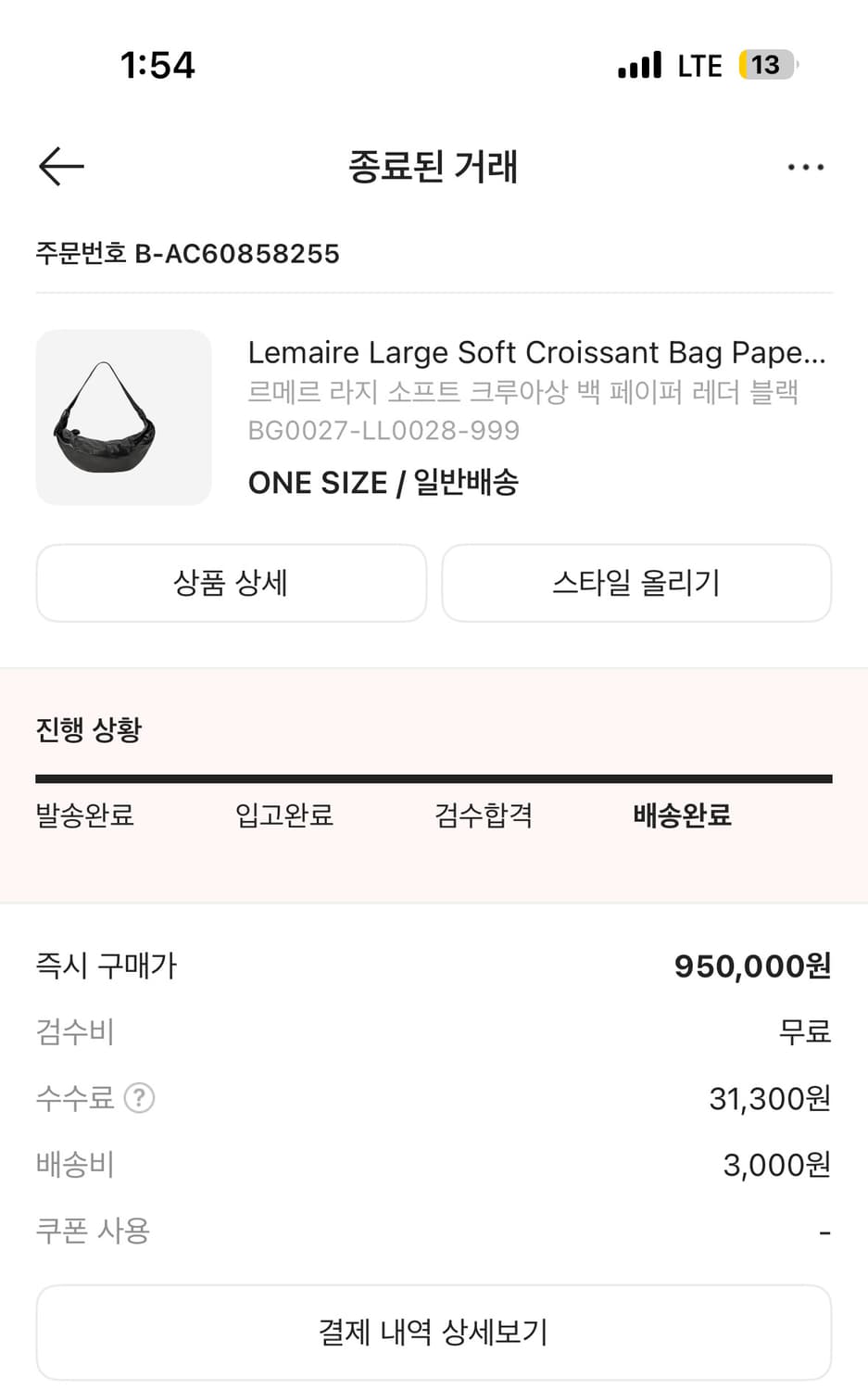Viewport: 868px width, 1390px height.
Task: Select the 입고완료 progress stage
Action: 283,816
